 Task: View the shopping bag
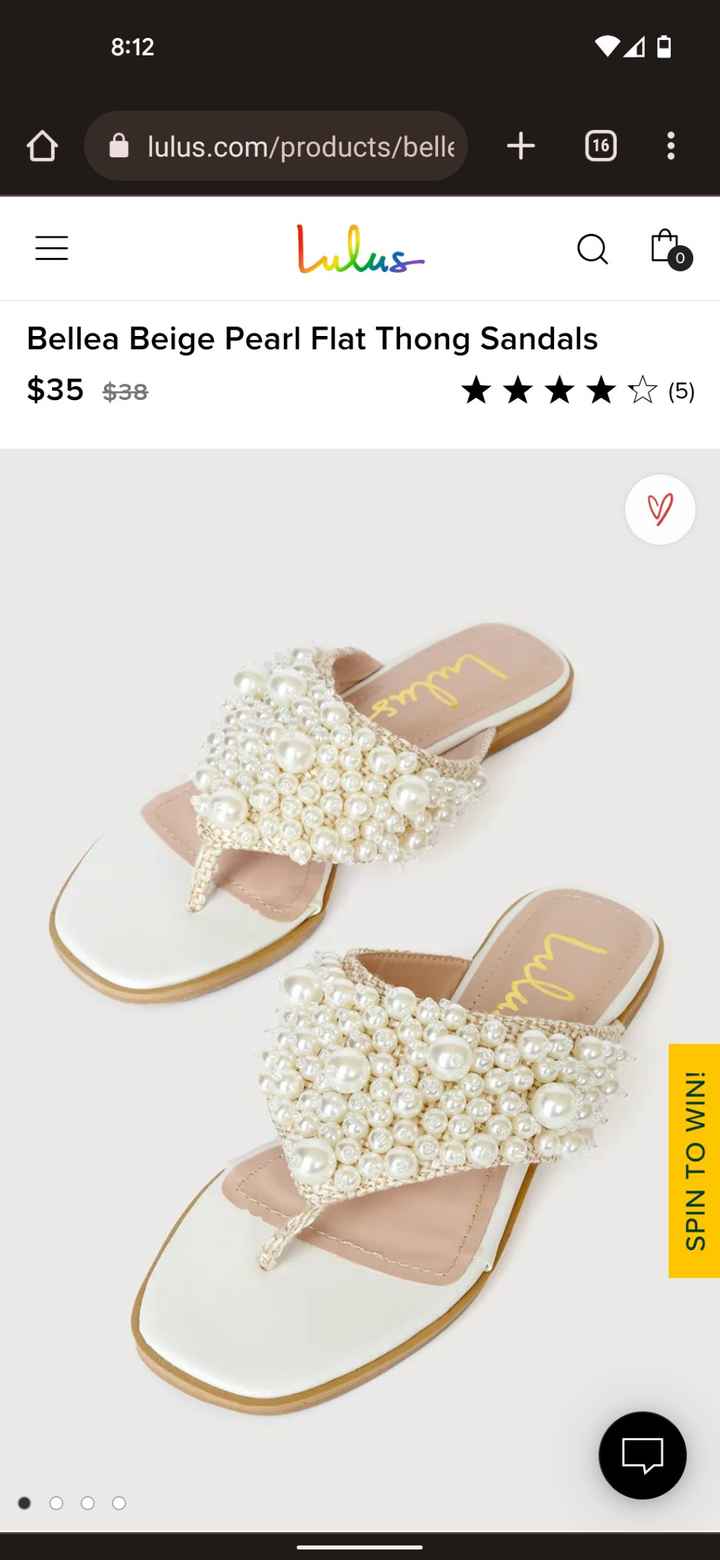coord(667,248)
